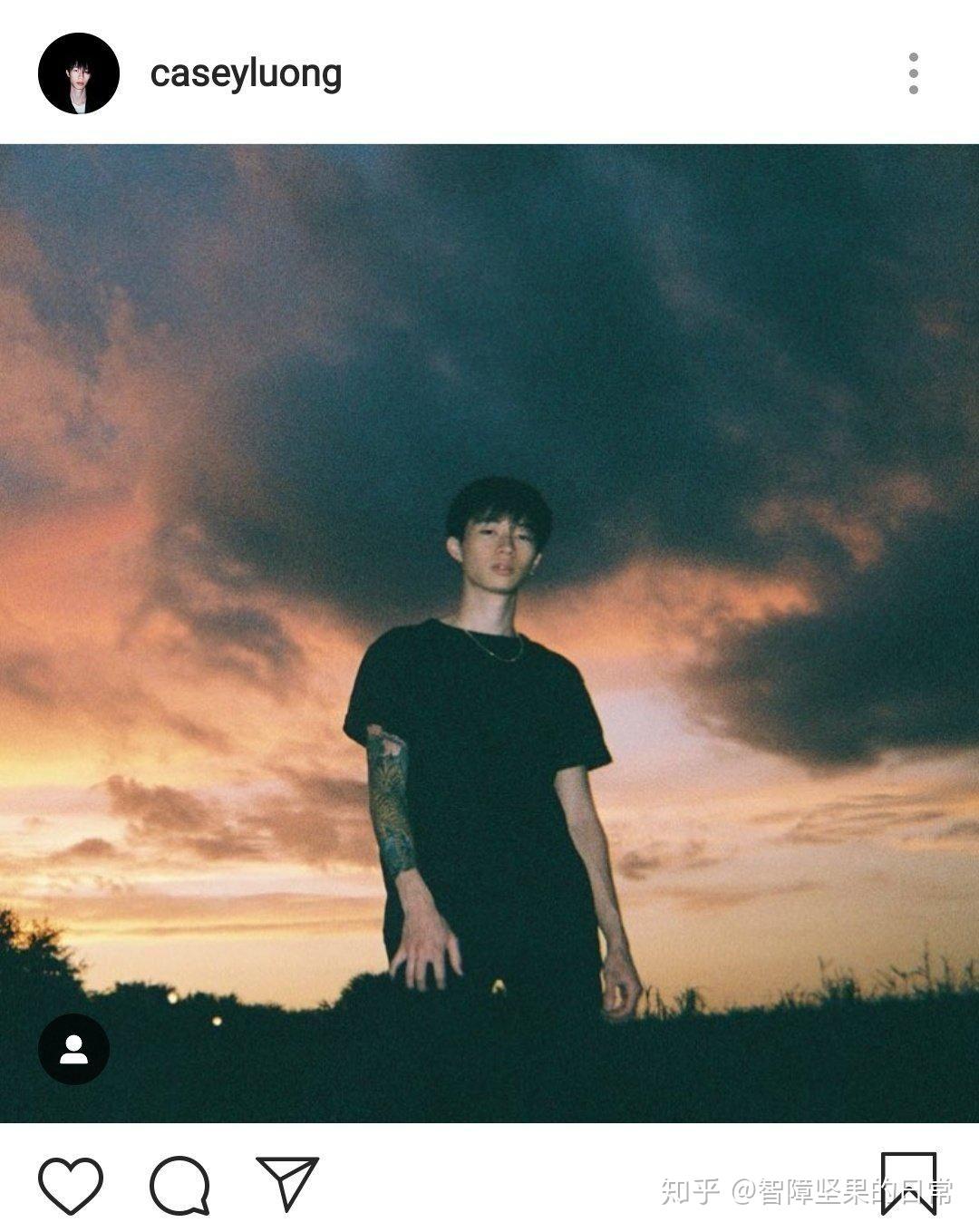Show tagged people on the photo
Image resolution: width=979 pixels, height=1232 pixels.
coord(73,1049)
